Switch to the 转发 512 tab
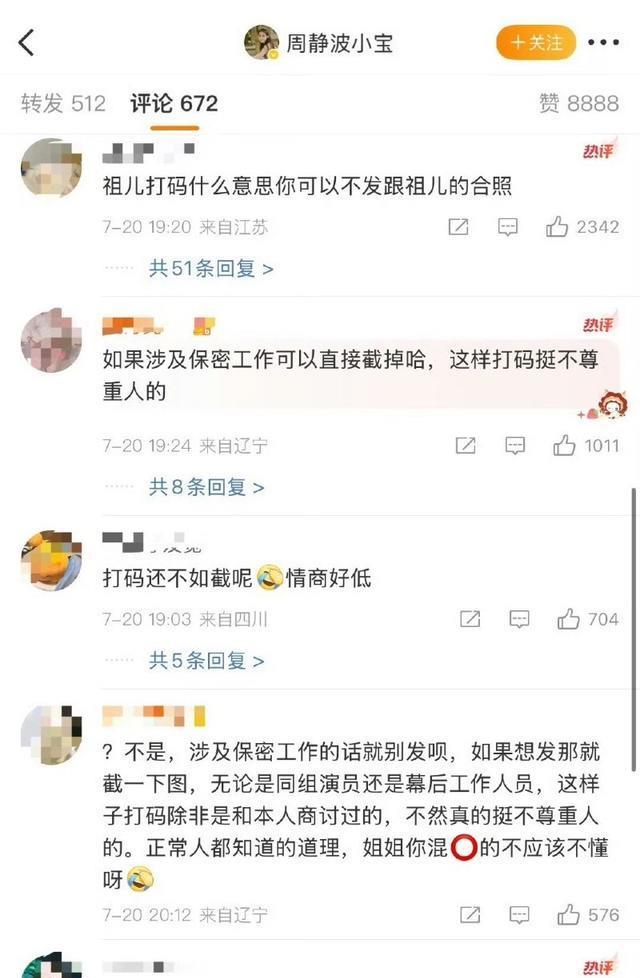This screenshot has height=978, width=640. coord(63,103)
